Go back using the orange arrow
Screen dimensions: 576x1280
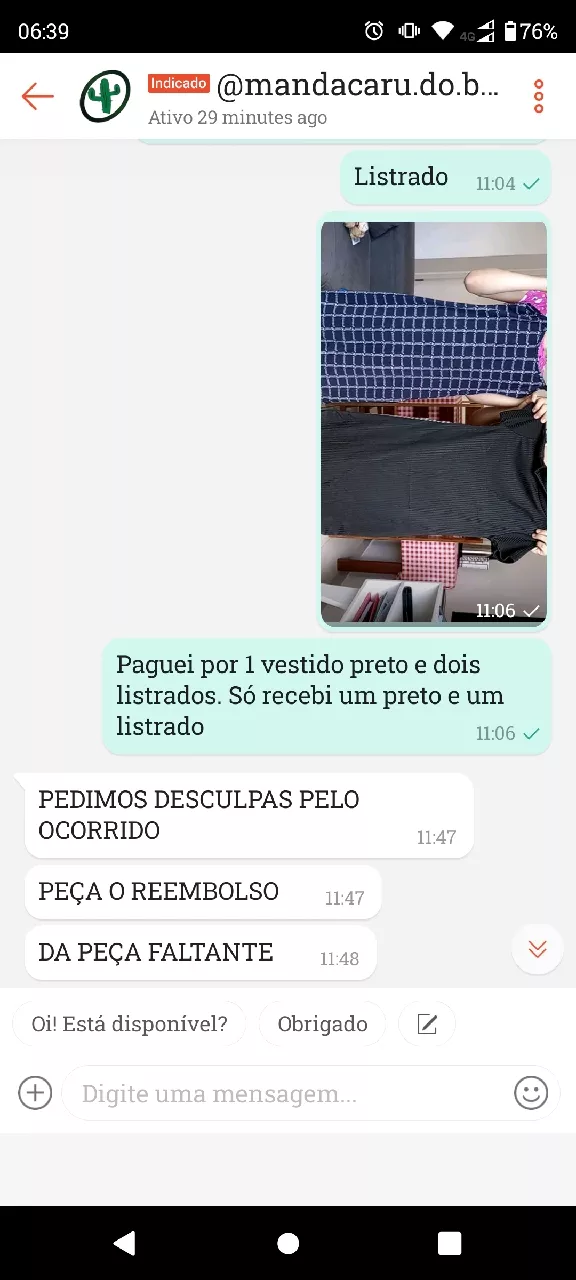(37, 96)
